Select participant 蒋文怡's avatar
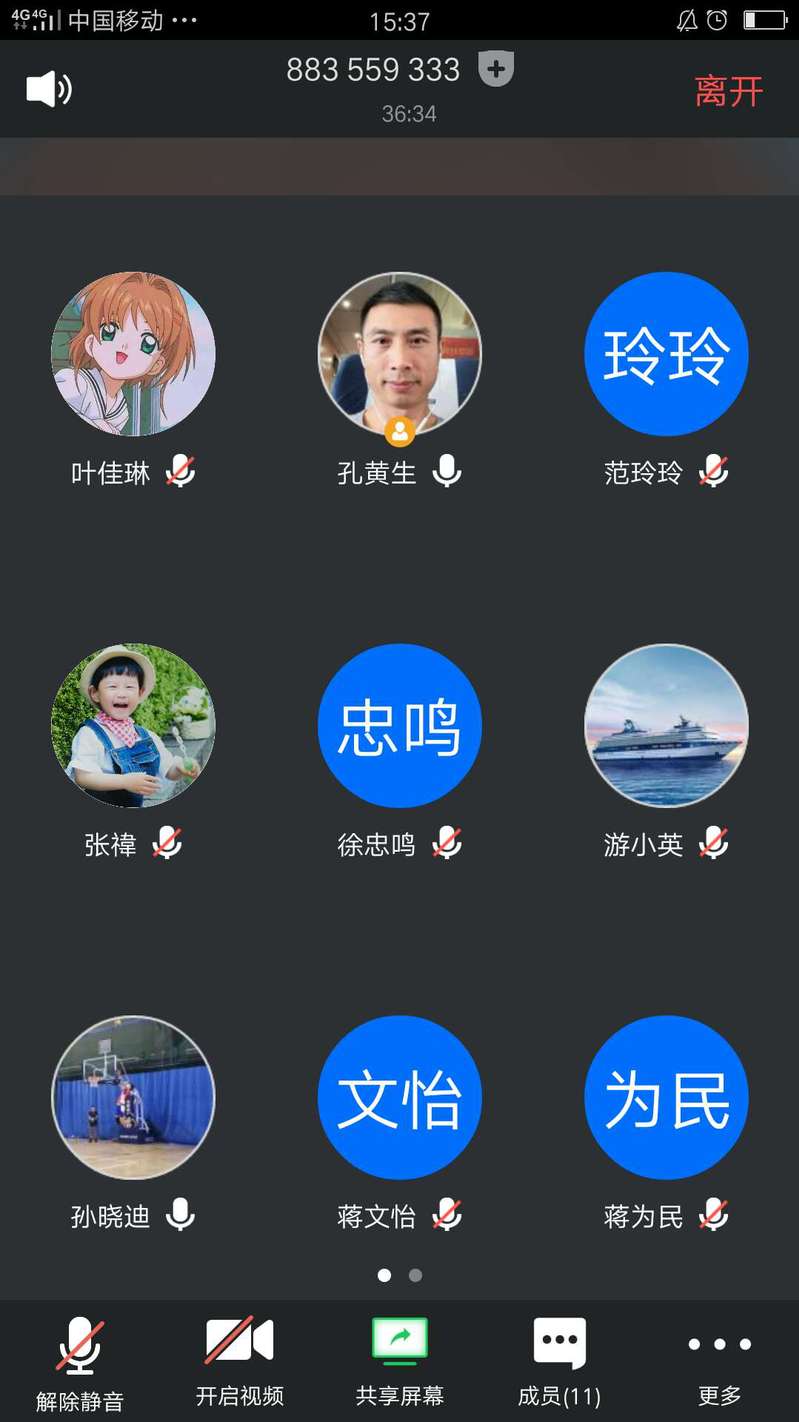The image size is (799, 1422). pos(400,1098)
